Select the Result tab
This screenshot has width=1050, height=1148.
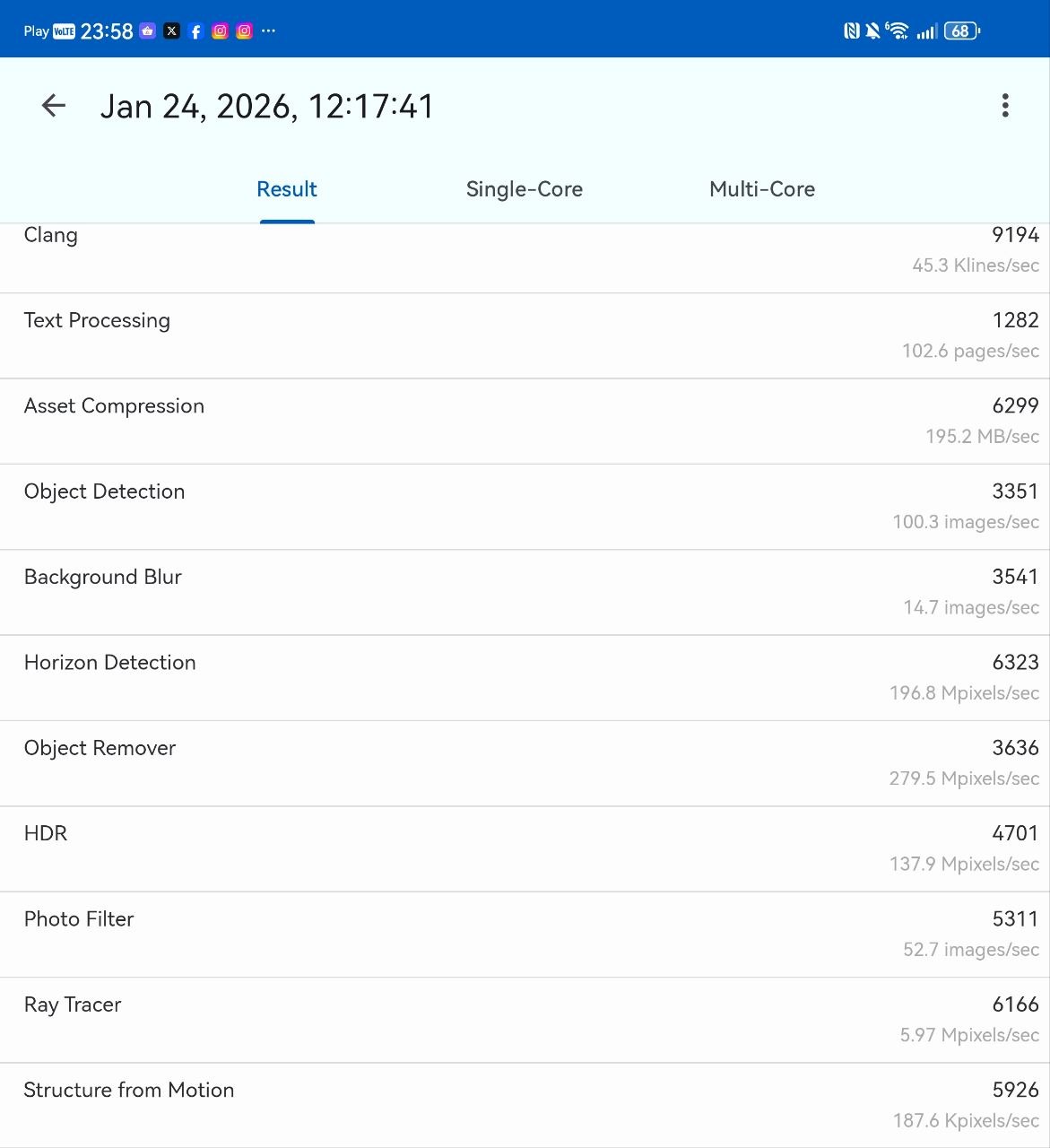[x=287, y=189]
